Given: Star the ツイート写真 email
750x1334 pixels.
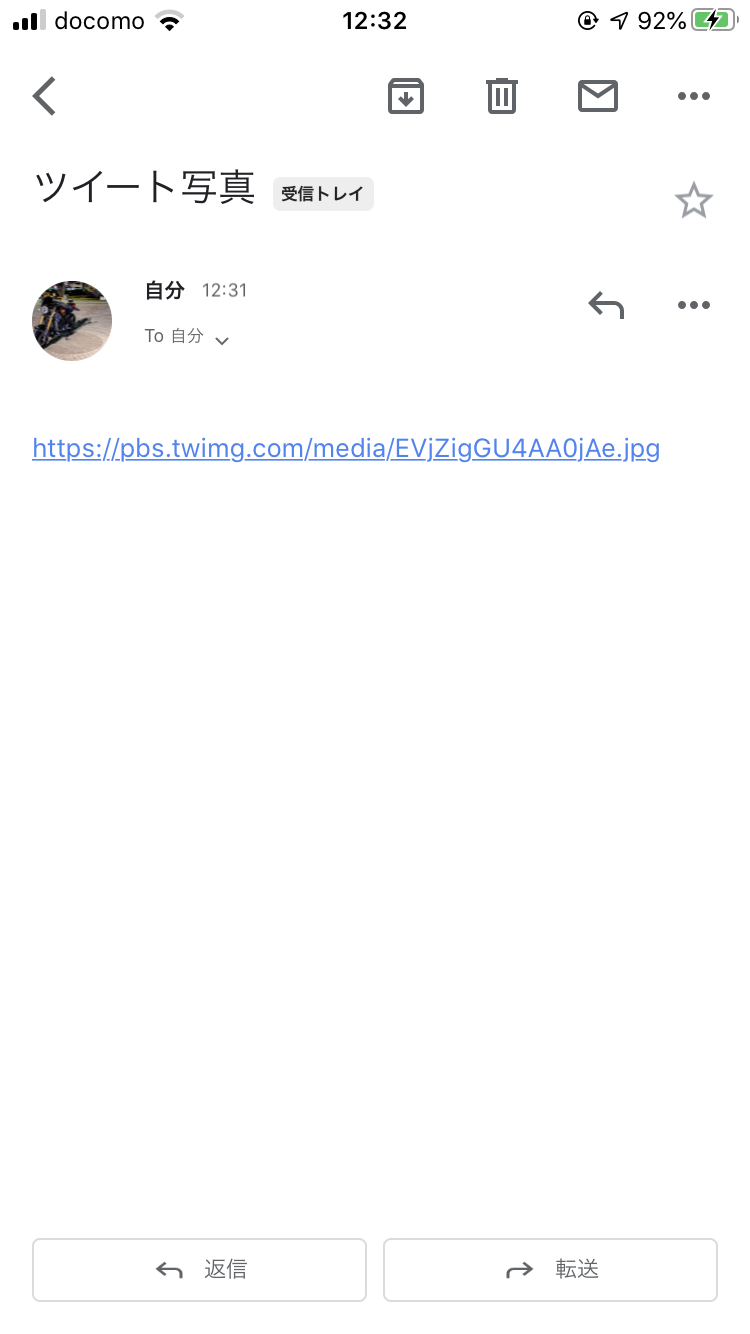Looking at the screenshot, I should tap(693, 201).
